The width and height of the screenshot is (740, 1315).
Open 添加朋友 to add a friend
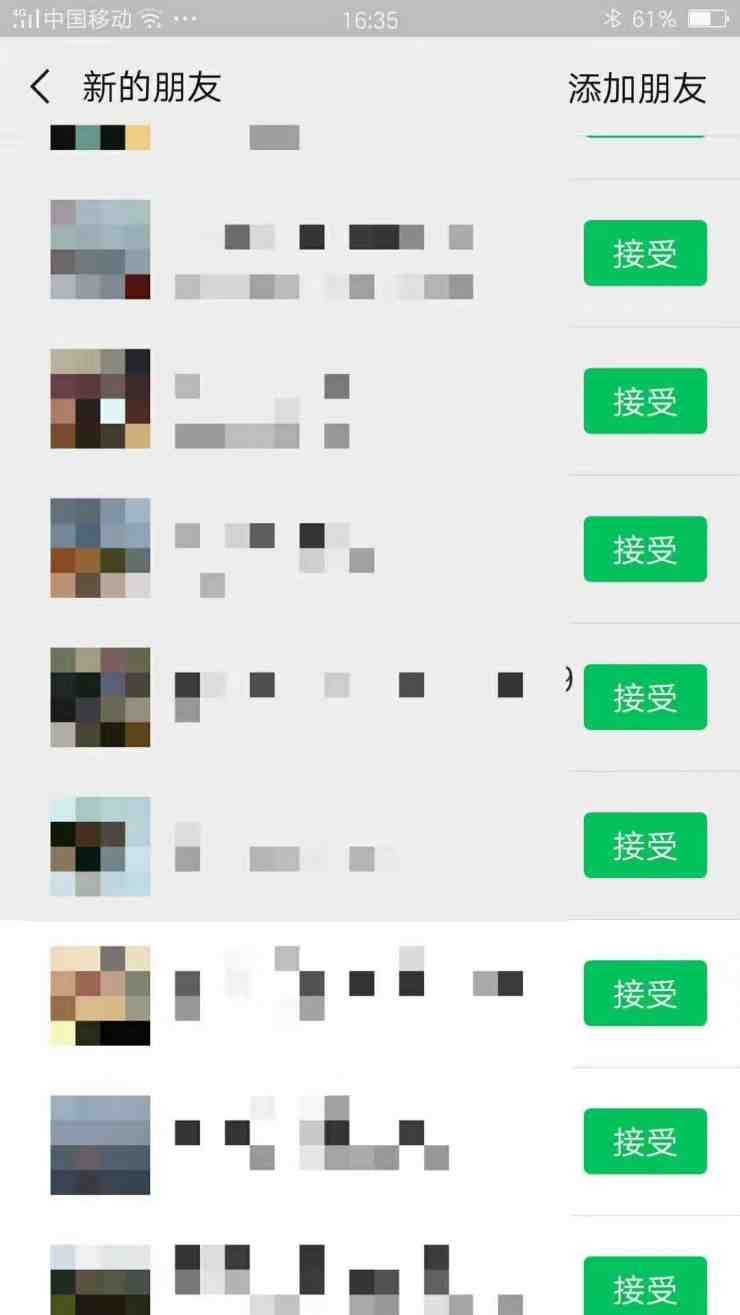[x=637, y=88]
